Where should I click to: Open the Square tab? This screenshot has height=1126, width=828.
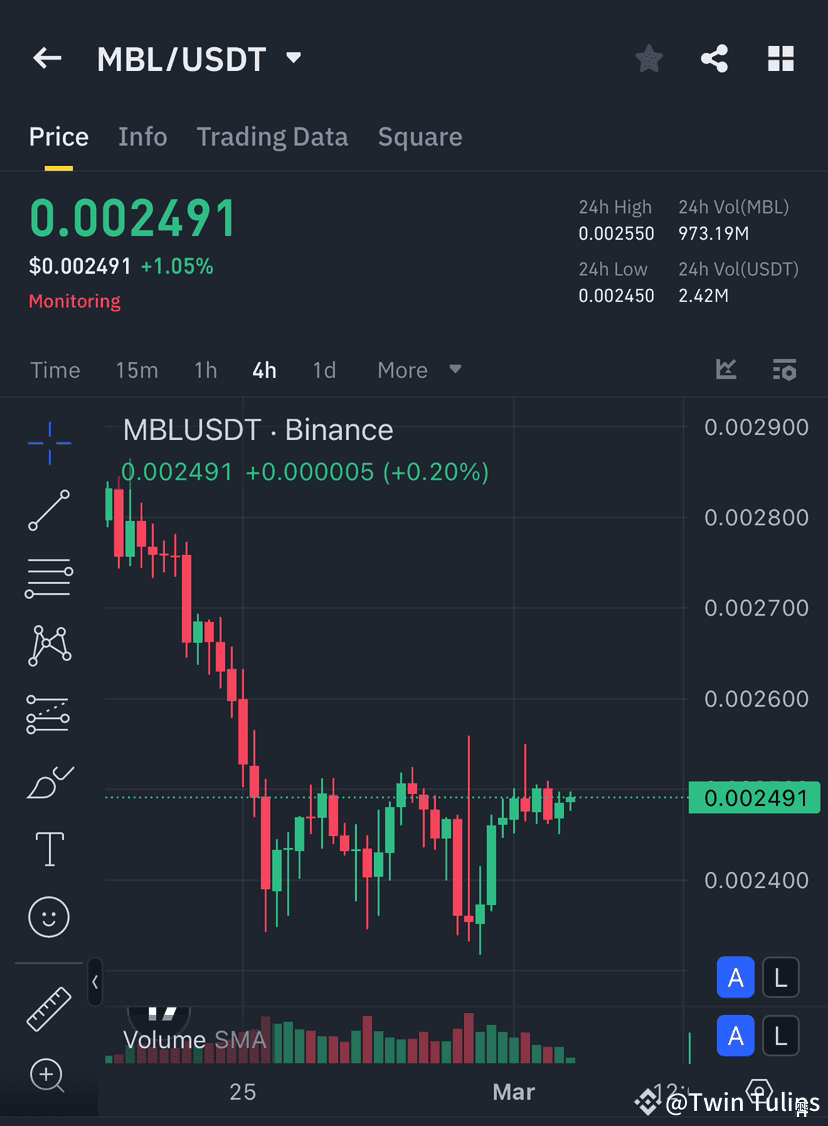(420, 136)
